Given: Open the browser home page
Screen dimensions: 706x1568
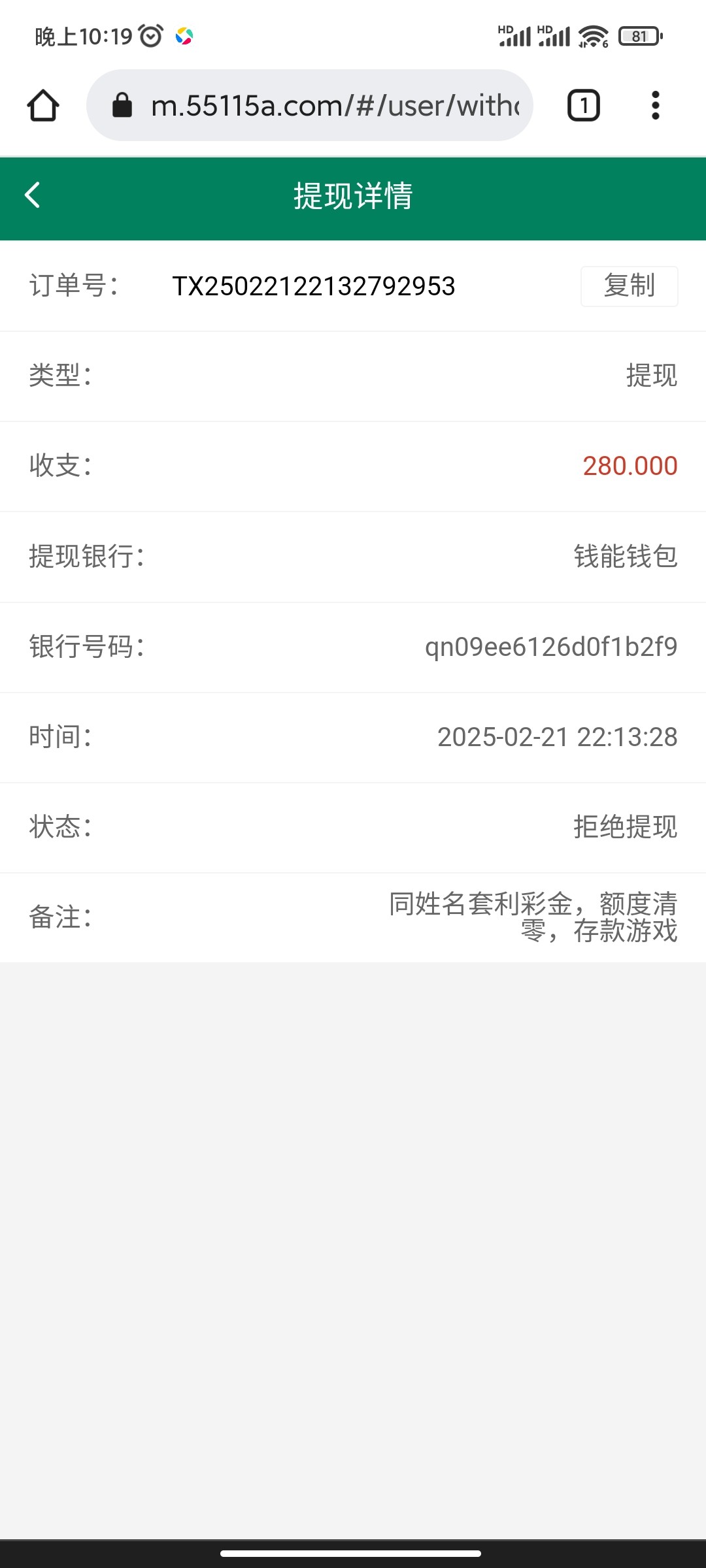Looking at the screenshot, I should [43, 105].
